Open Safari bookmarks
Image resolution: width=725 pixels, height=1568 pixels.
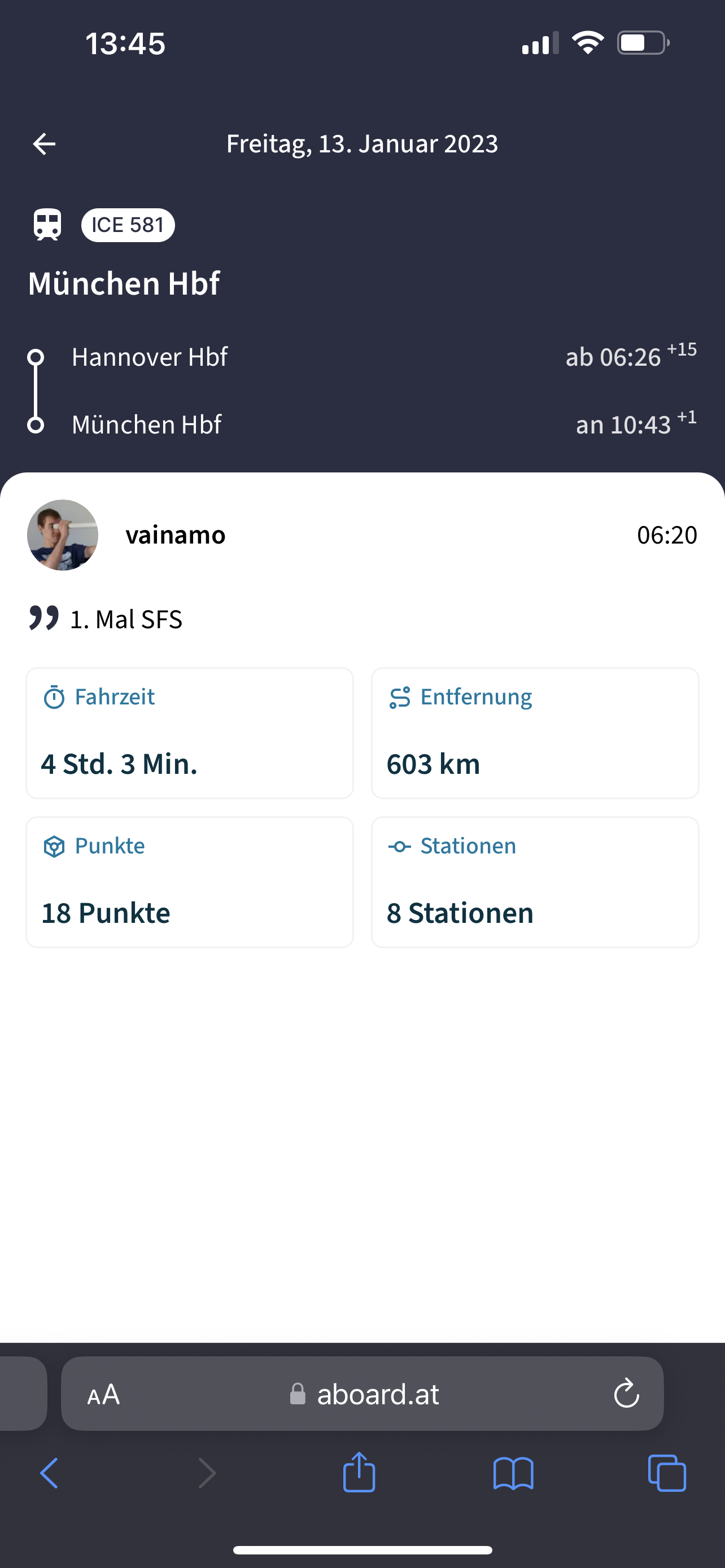click(513, 1474)
